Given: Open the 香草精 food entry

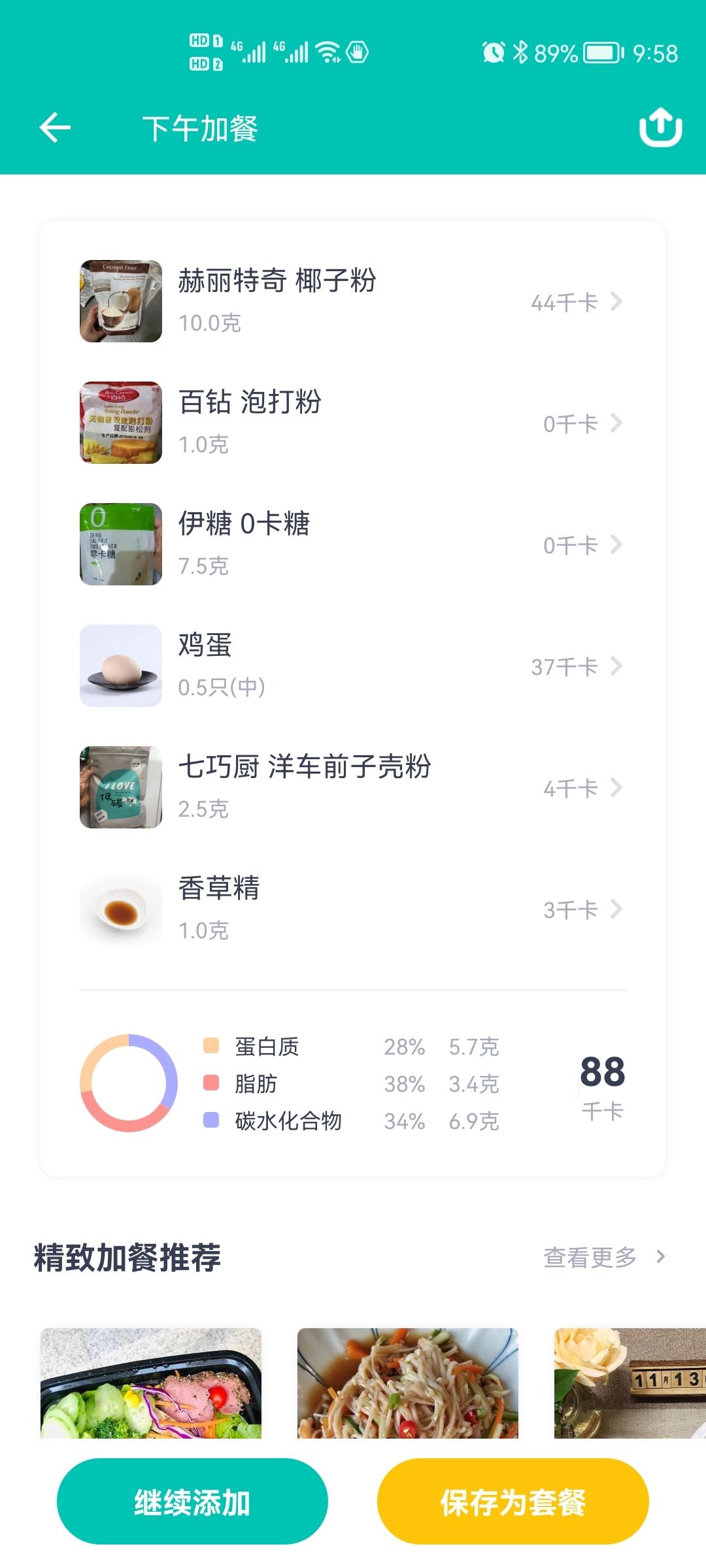Looking at the screenshot, I should tap(352, 909).
